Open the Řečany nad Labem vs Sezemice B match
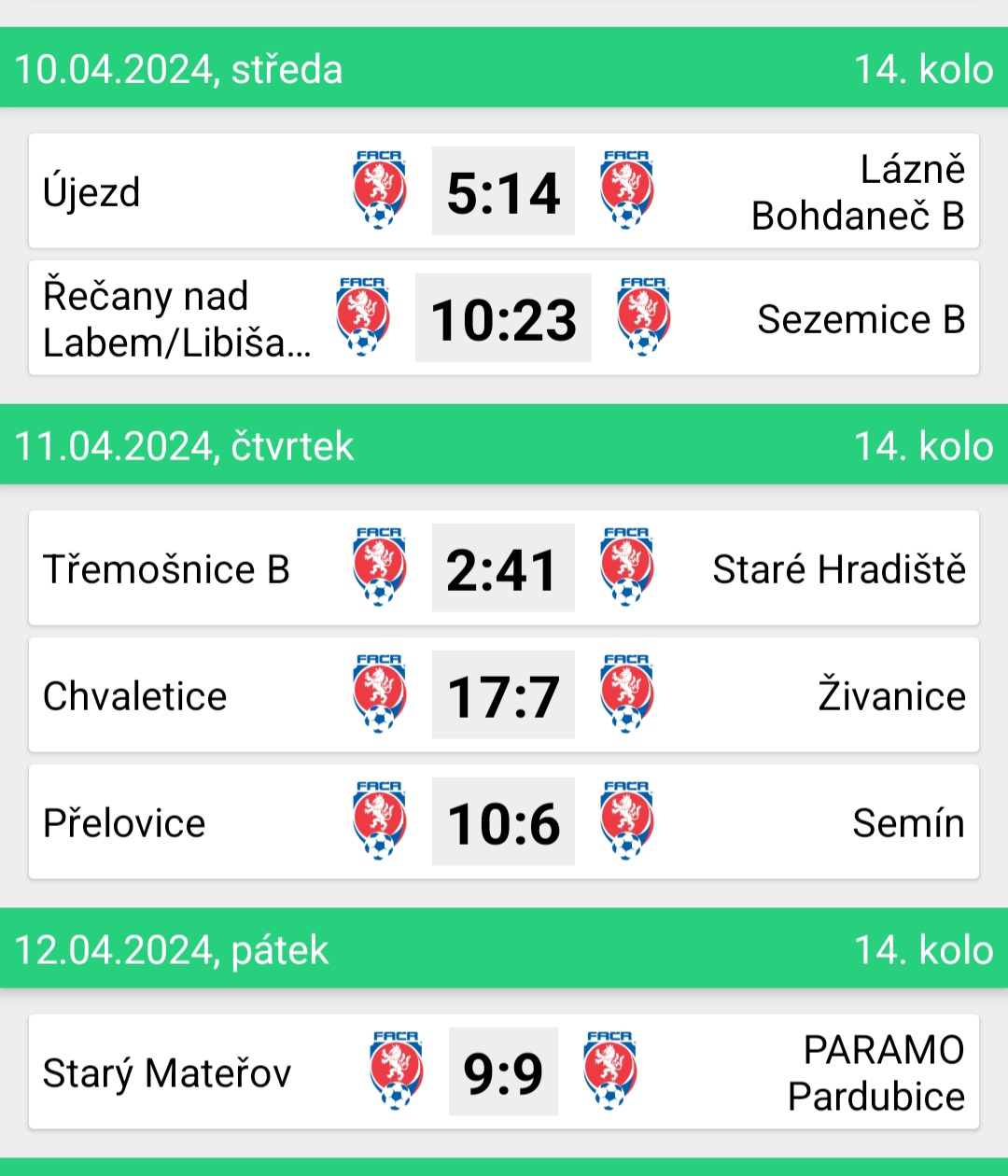This screenshot has height=1176, width=1008. (503, 318)
